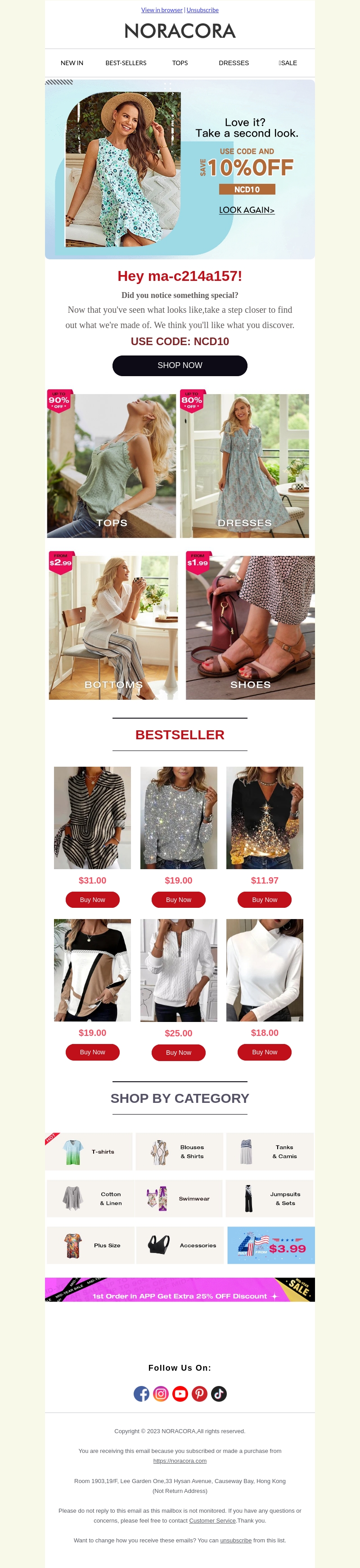Buy the $31.00 striped blouse
The image size is (360, 1568).
click(93, 900)
